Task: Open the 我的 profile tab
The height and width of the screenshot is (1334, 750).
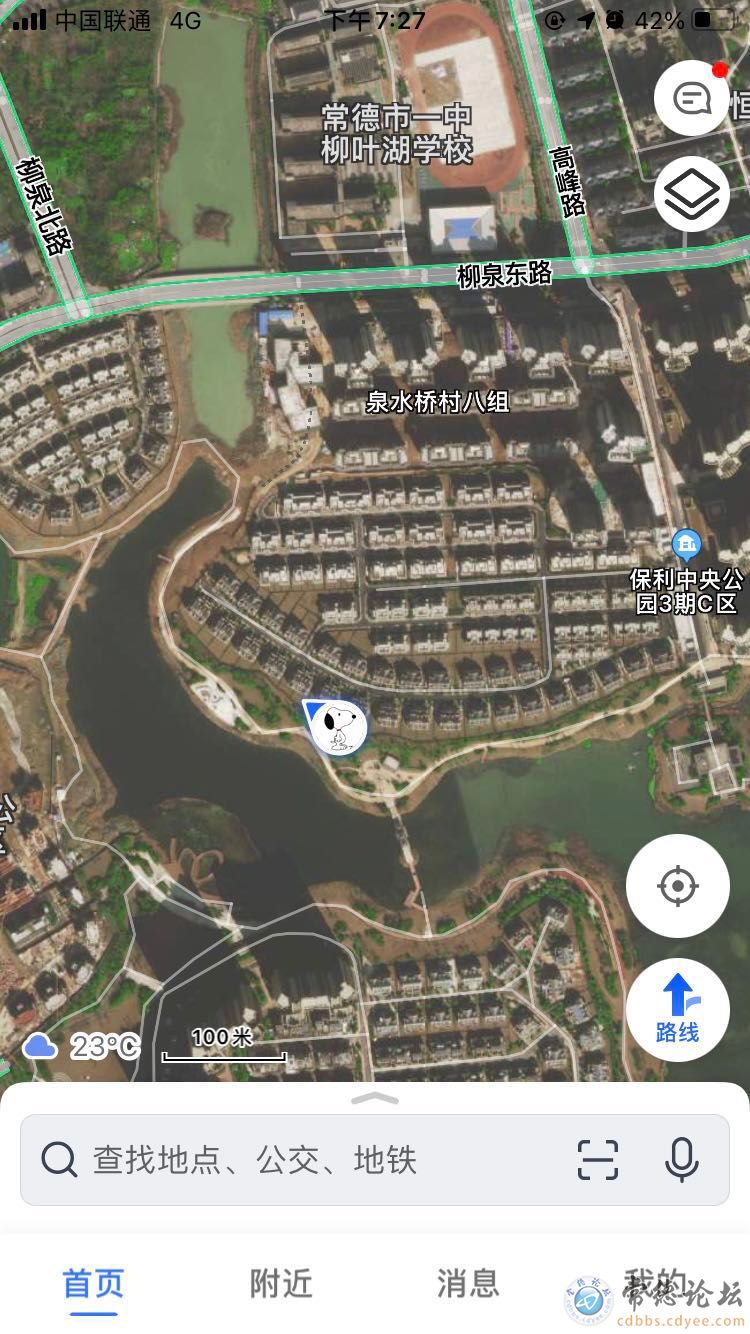Action: tap(655, 1283)
